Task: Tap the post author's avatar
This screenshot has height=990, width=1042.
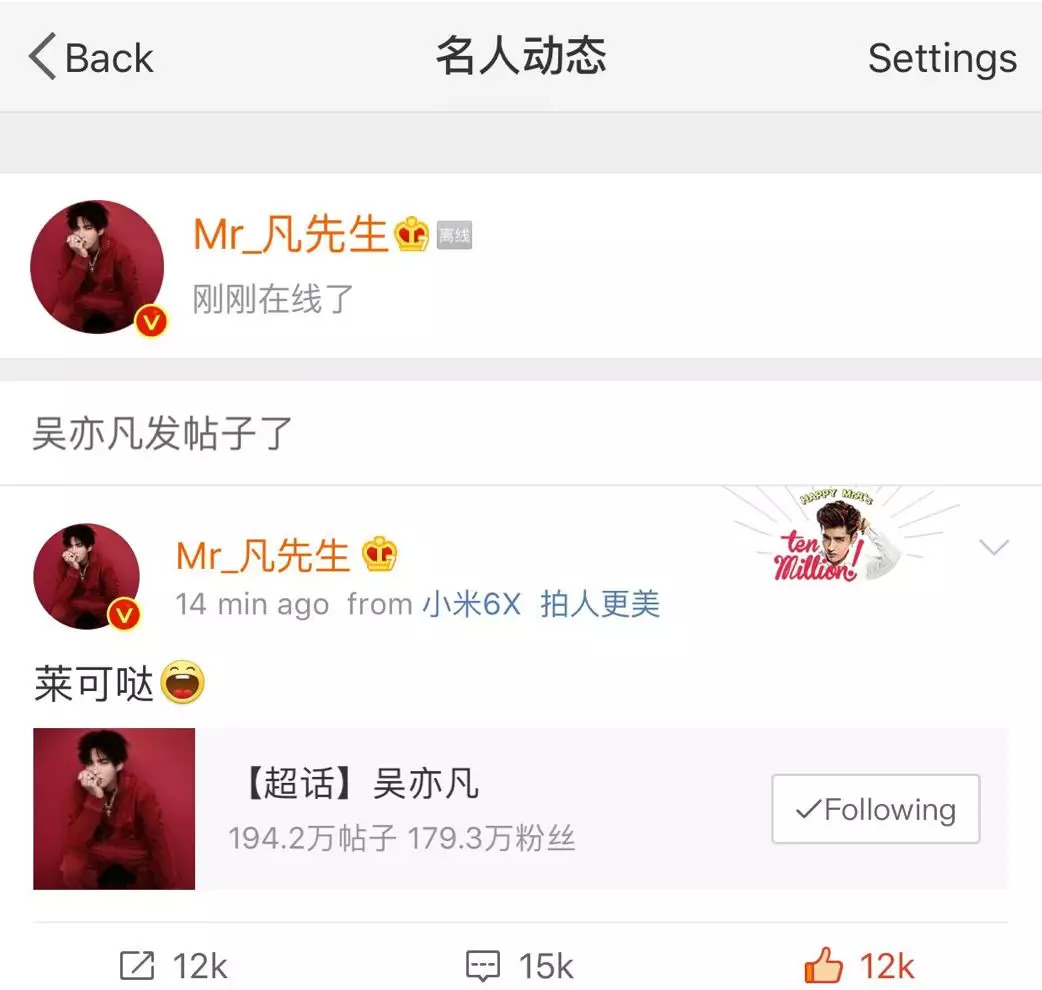Action: 87,576
